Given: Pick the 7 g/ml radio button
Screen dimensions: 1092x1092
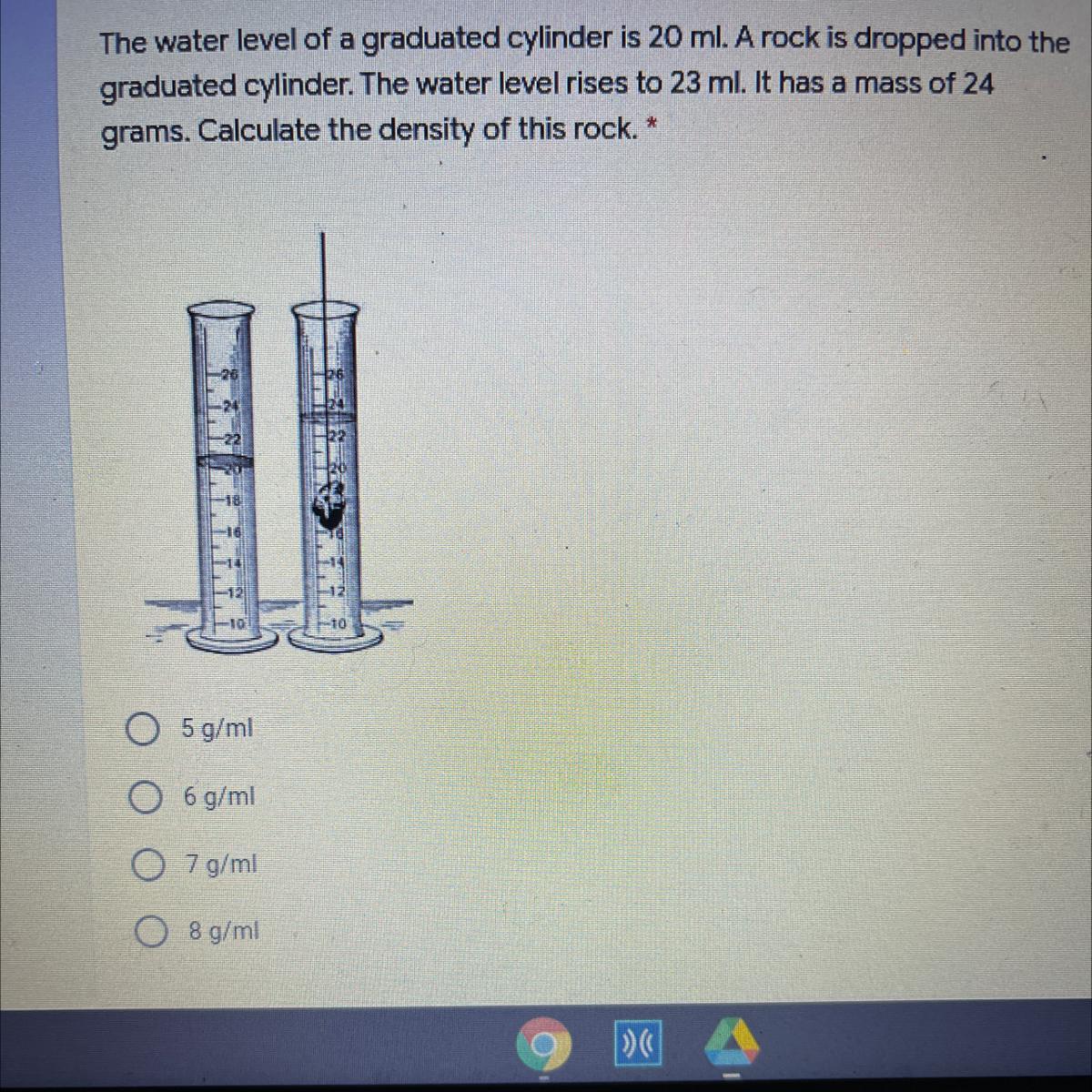Looking at the screenshot, I should click(x=148, y=864).
